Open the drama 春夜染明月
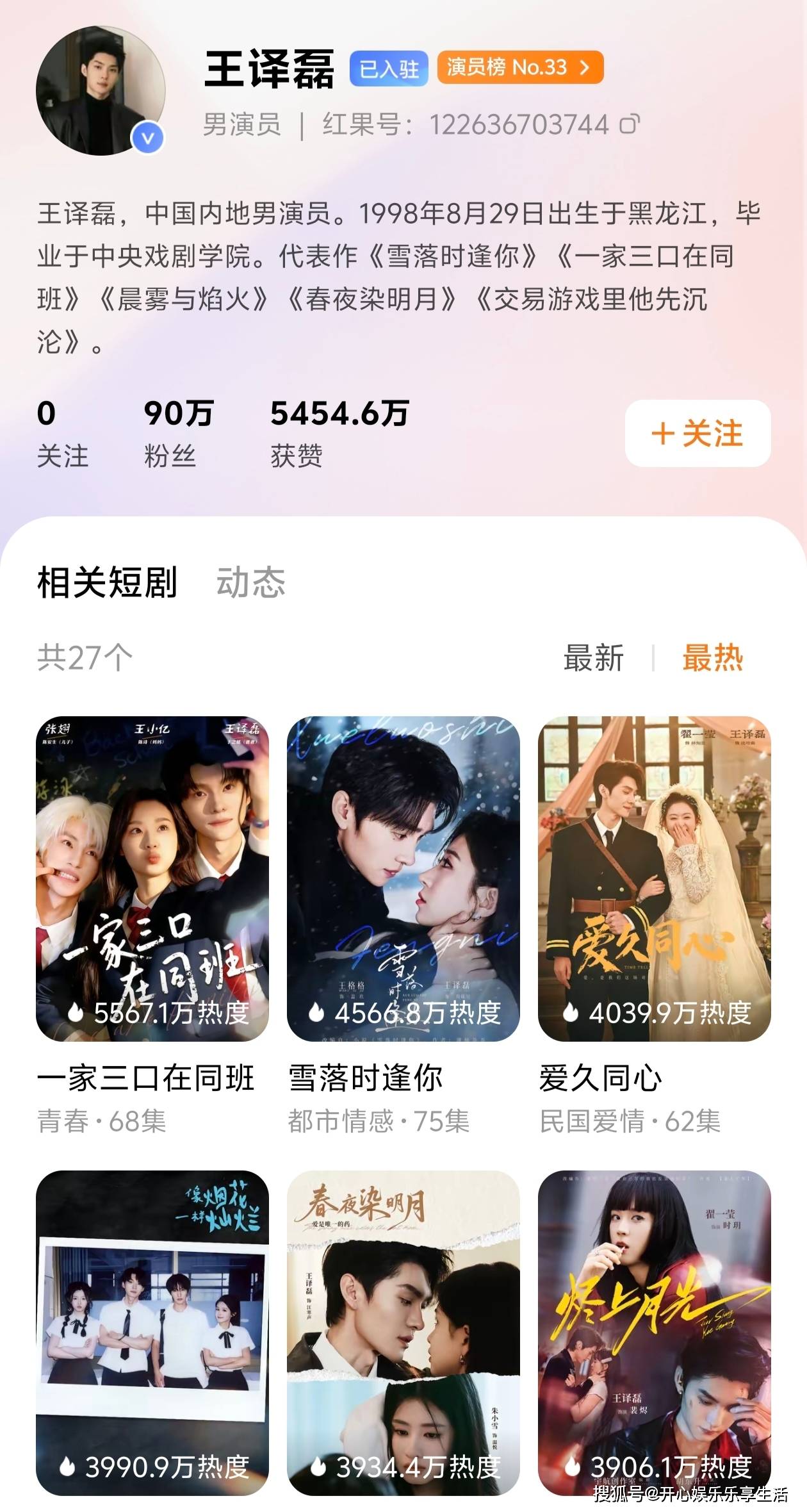 [x=403, y=1333]
